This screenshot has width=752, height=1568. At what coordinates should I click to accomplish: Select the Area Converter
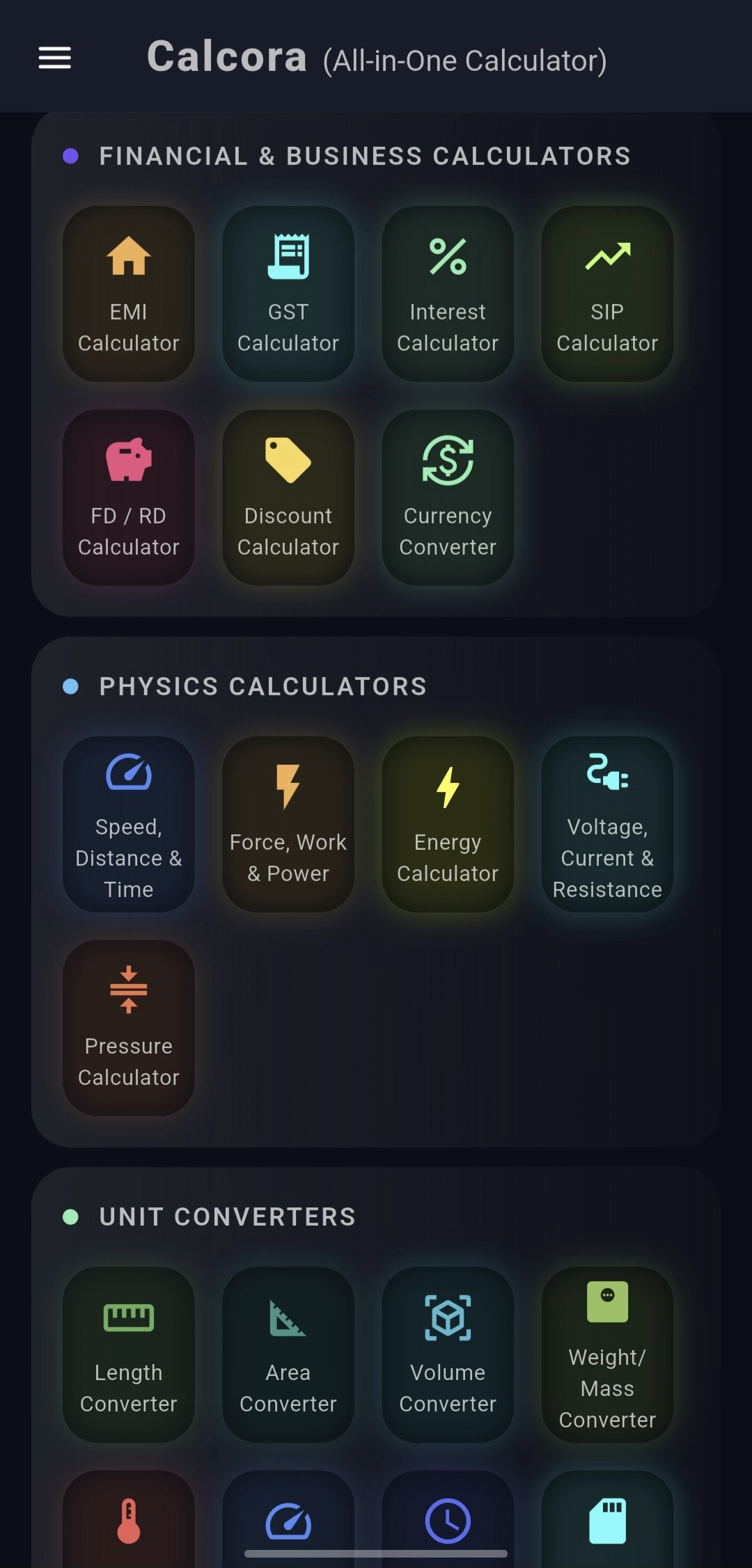pos(288,1354)
